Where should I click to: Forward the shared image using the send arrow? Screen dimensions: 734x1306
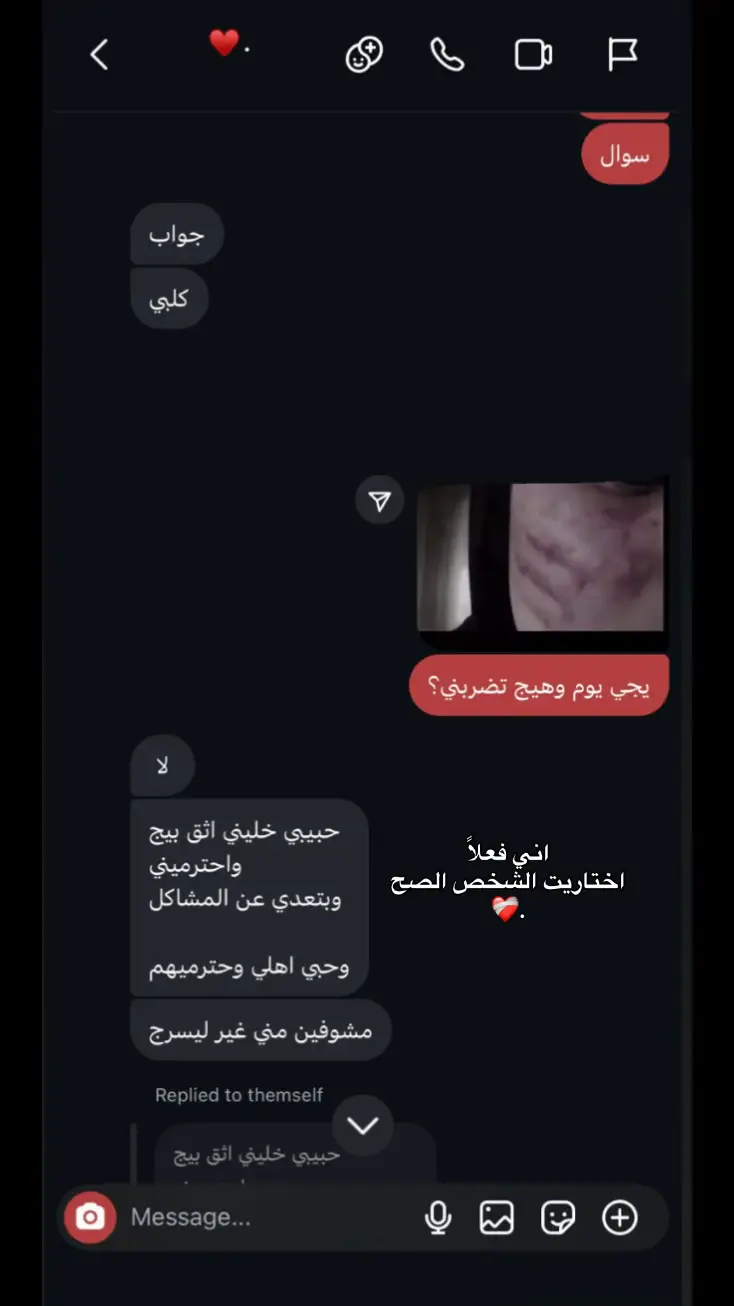click(379, 500)
